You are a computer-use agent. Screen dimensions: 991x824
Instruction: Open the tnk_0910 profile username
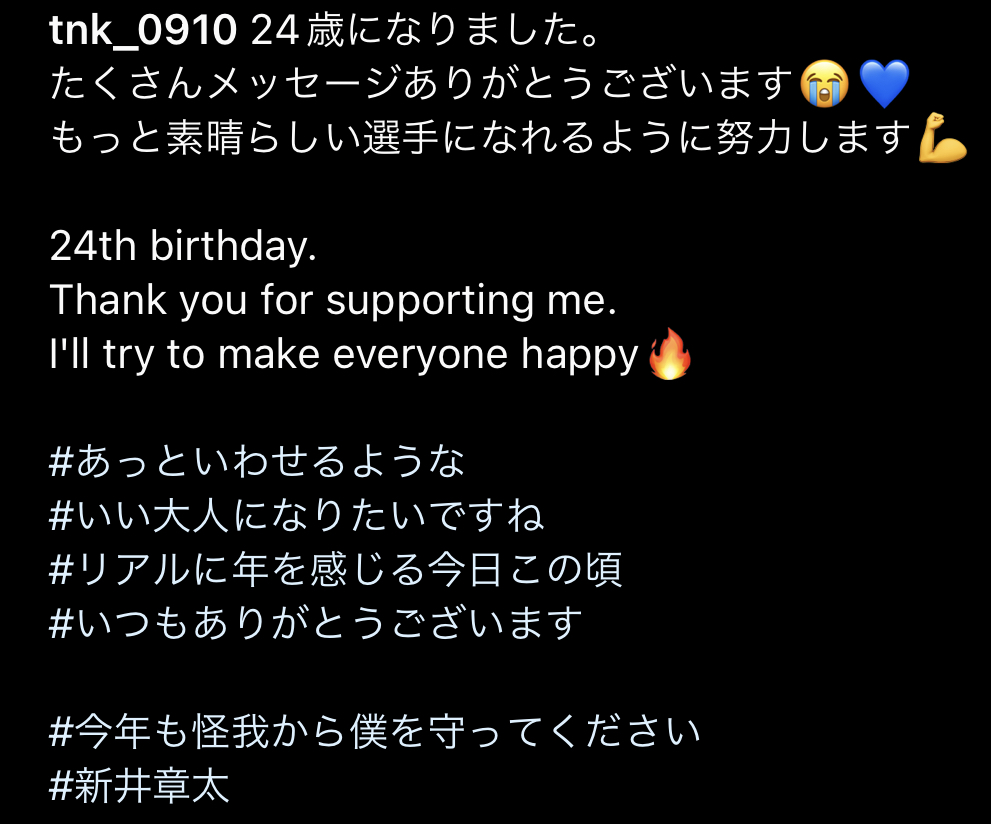coord(143,33)
